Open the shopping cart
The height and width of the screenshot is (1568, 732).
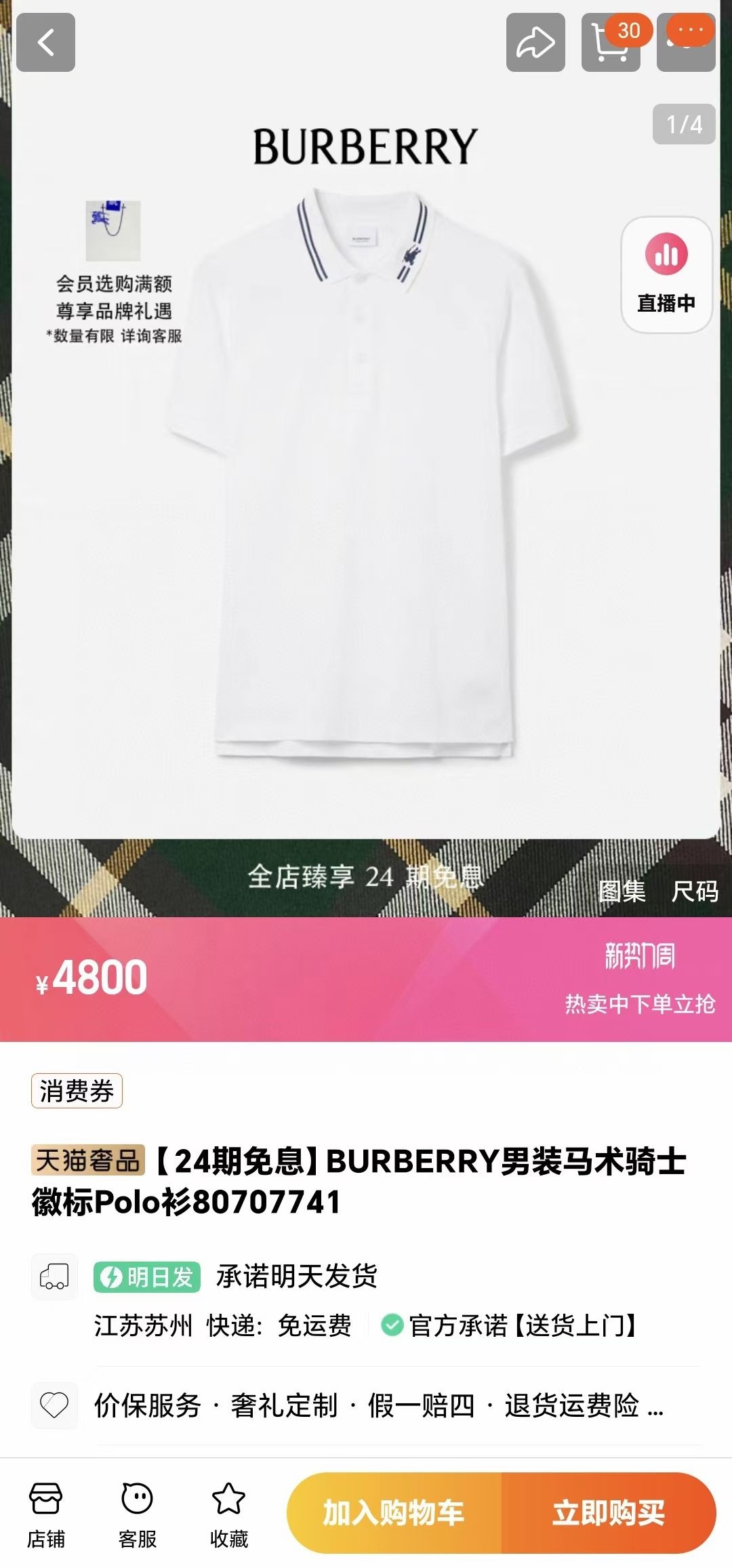tap(610, 43)
